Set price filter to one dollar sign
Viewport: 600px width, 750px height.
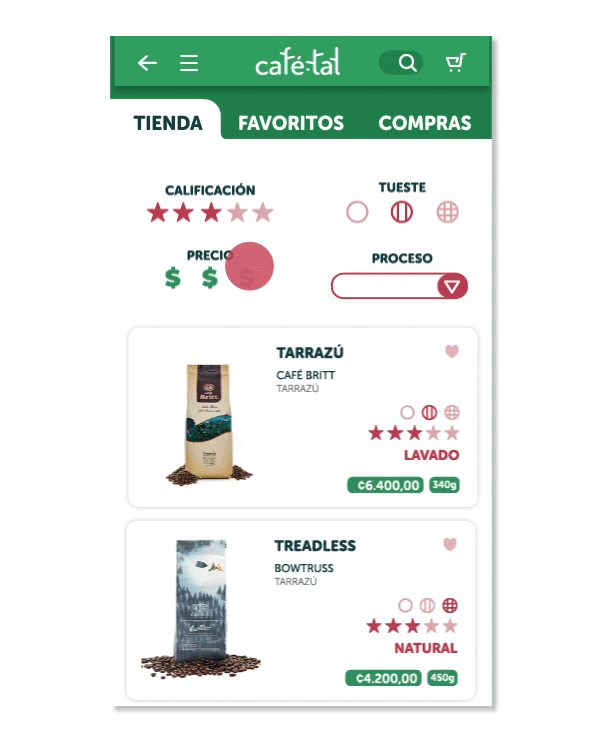[173, 278]
